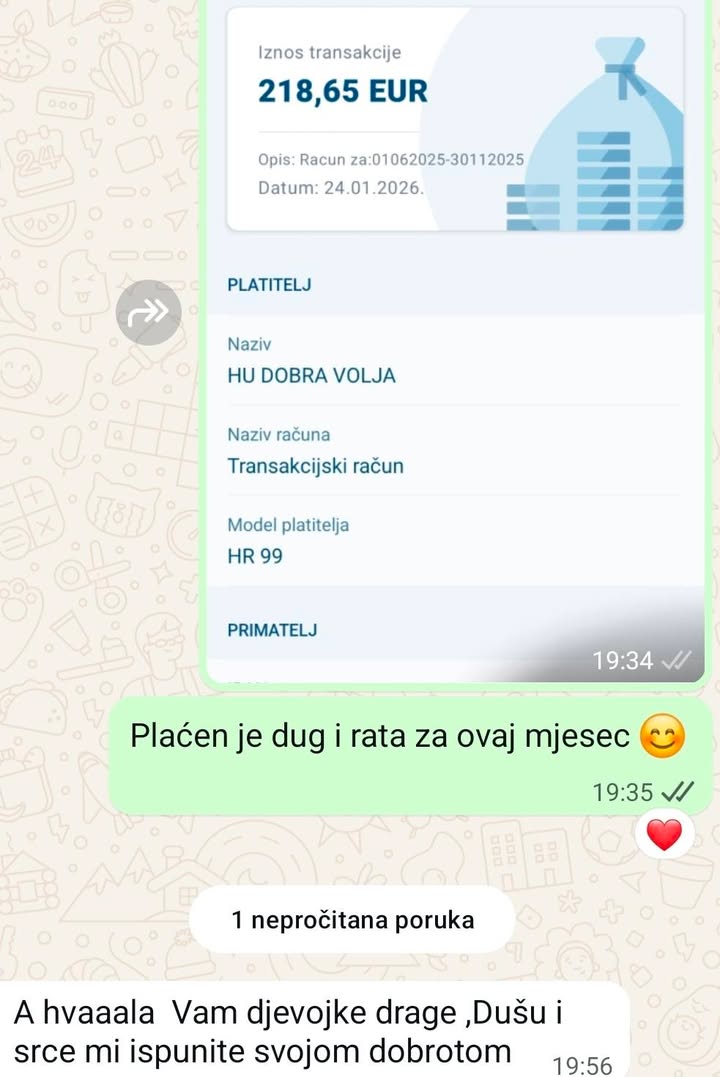This screenshot has width=720, height=1077.
Task: Forward the transaction screenshot message
Action: click(149, 313)
